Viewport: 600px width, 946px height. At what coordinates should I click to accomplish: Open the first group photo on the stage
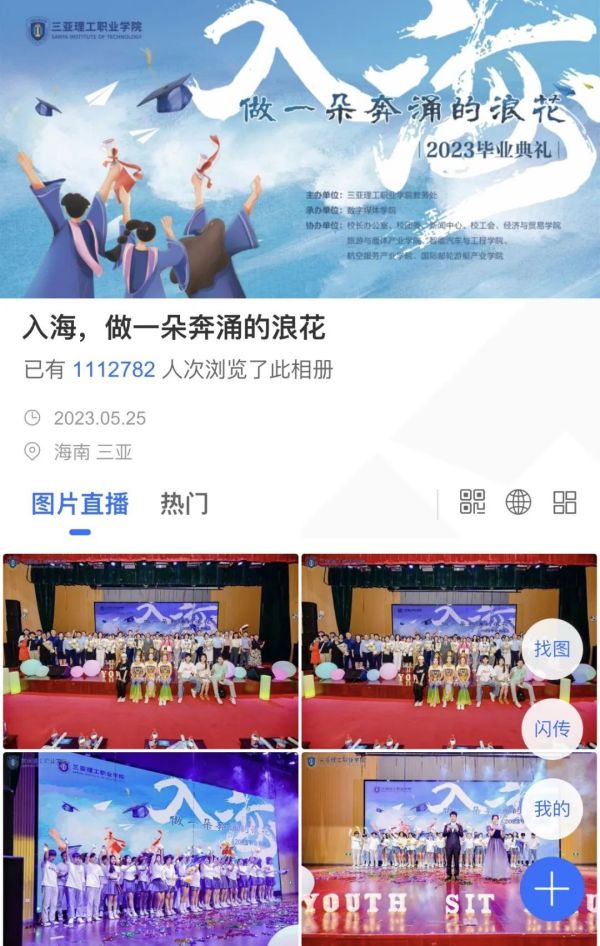[x=150, y=650]
